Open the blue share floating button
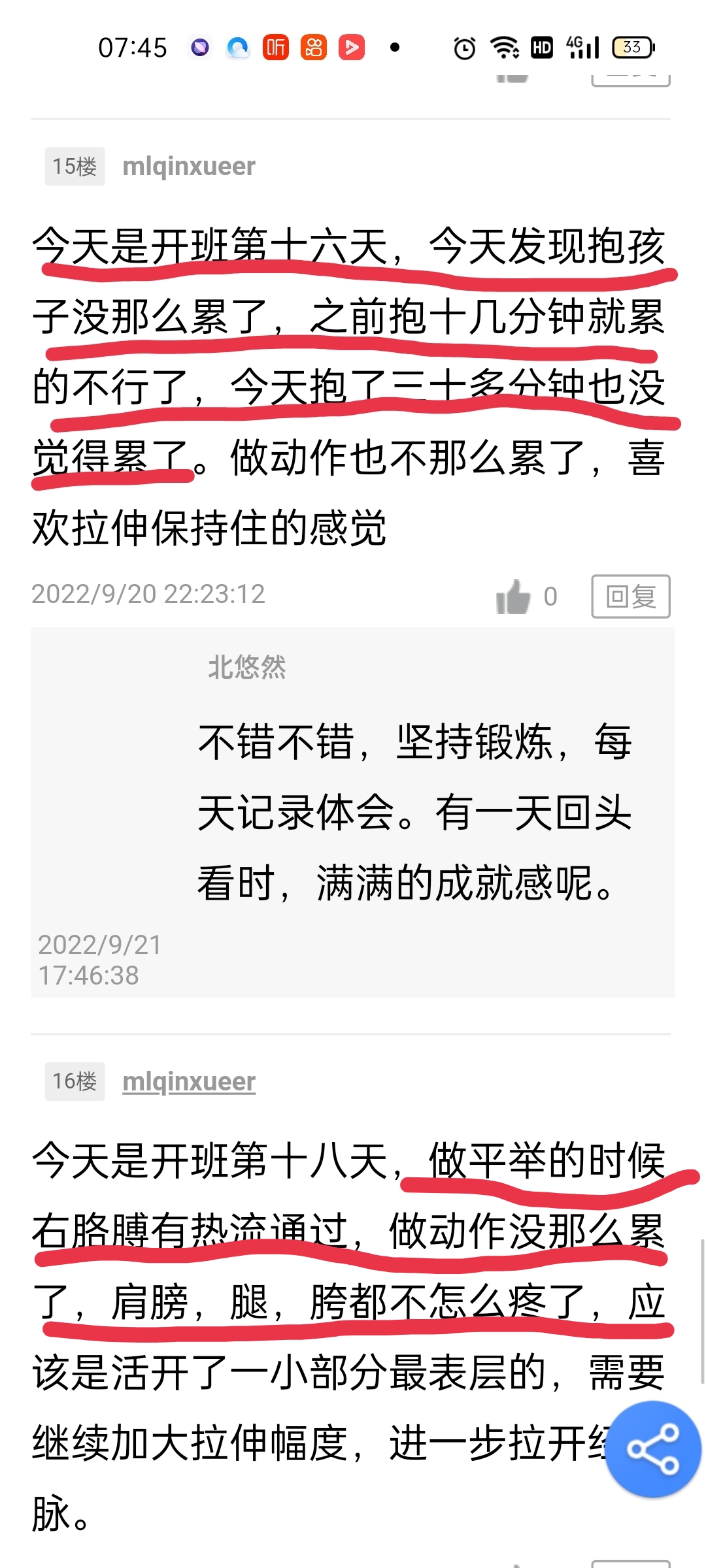This screenshot has height=1568, width=706. [x=653, y=1448]
